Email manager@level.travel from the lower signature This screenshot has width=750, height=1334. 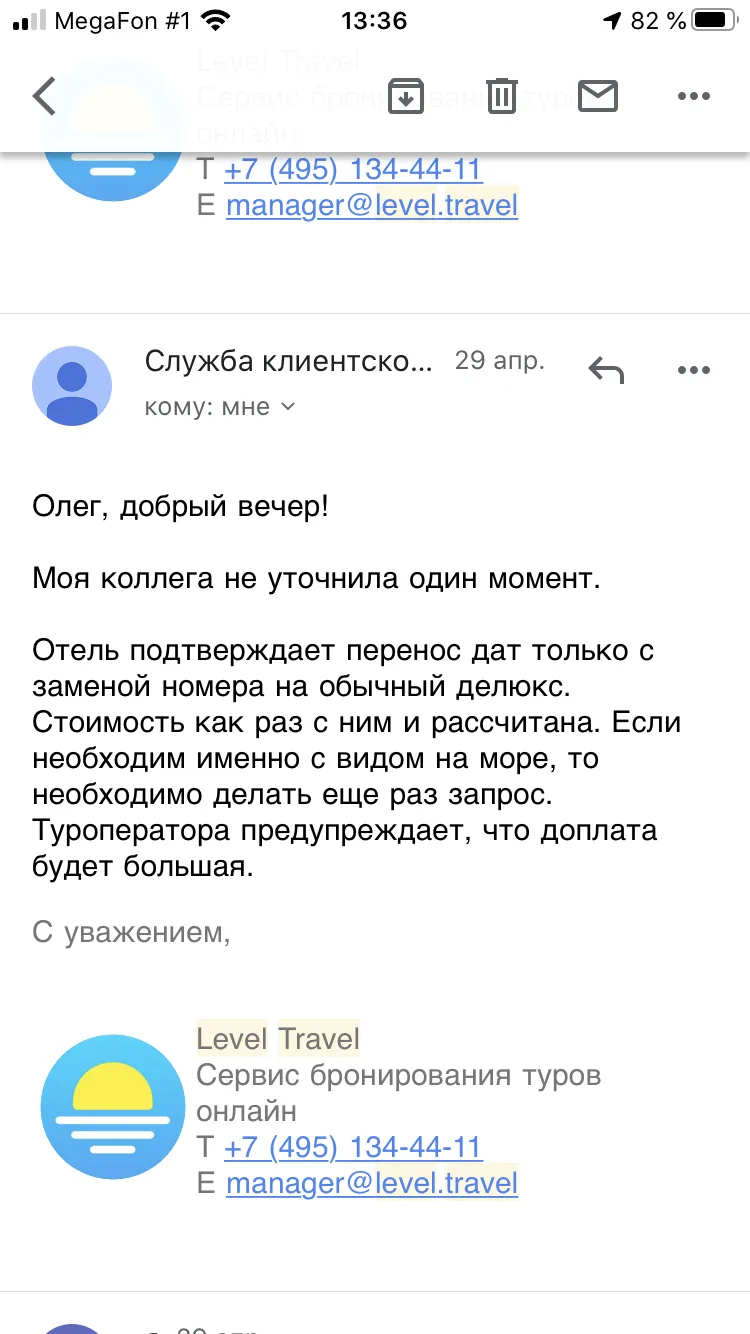coord(372,1184)
